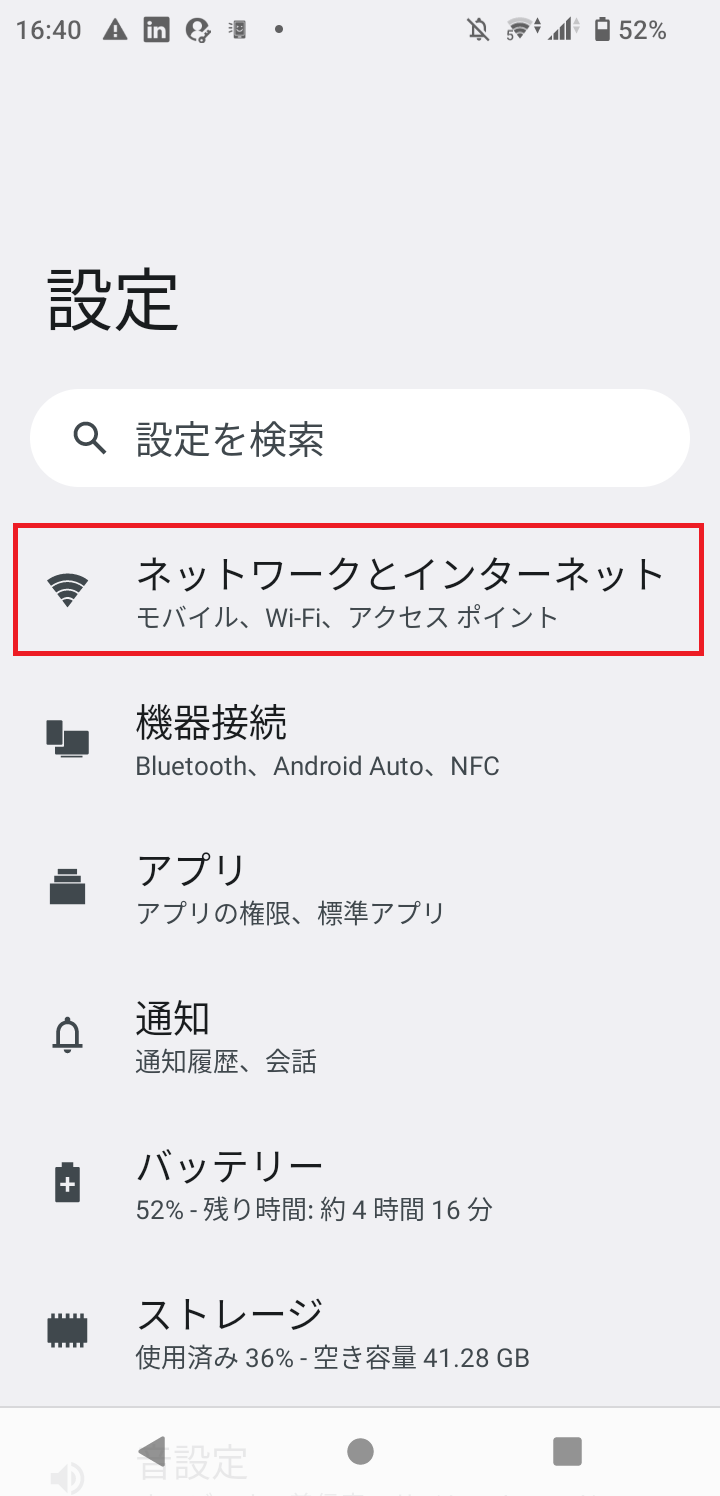Tap the Wi-Fi signal indicator in the status bar
The height and width of the screenshot is (1496, 720).
tap(521, 29)
